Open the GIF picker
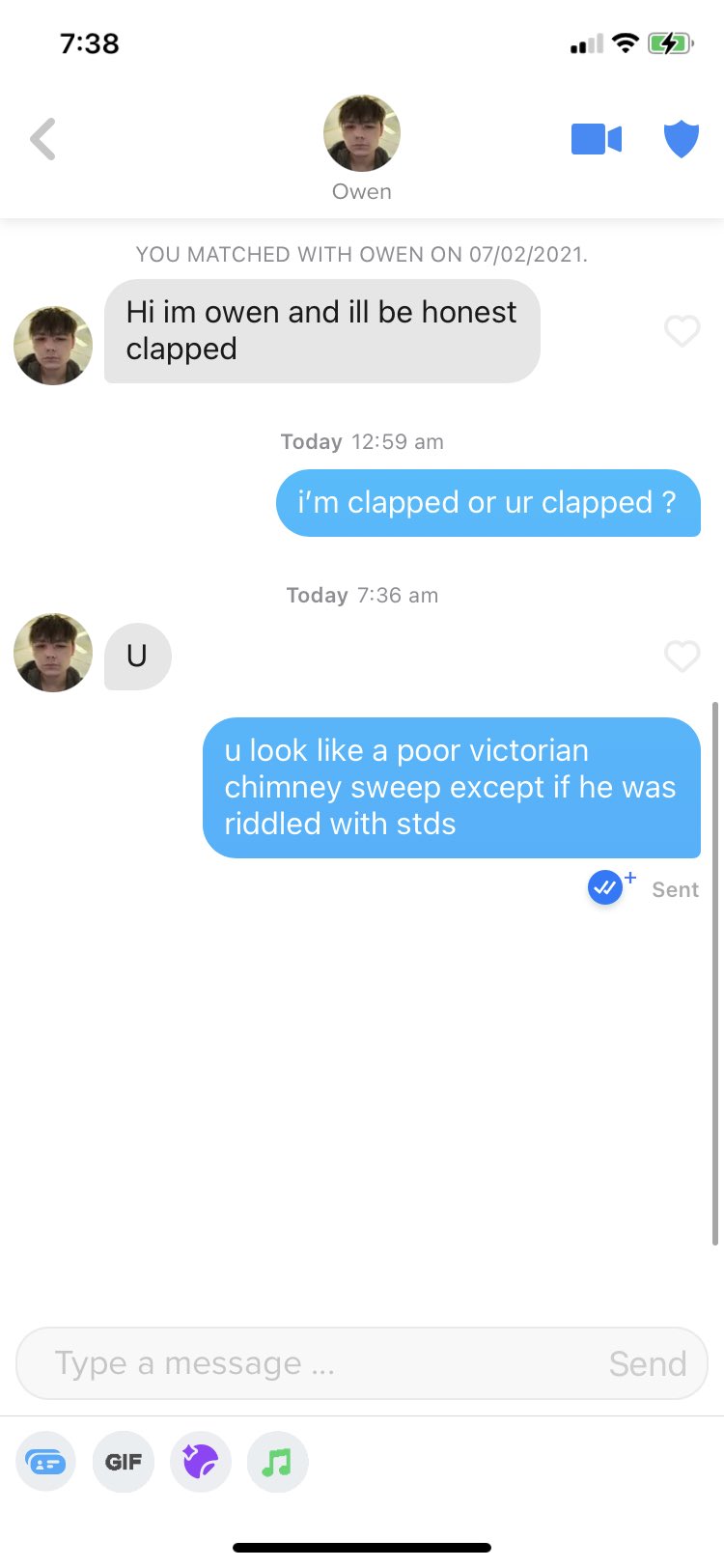Viewport: 724px width, 1568px height. pos(124,1462)
